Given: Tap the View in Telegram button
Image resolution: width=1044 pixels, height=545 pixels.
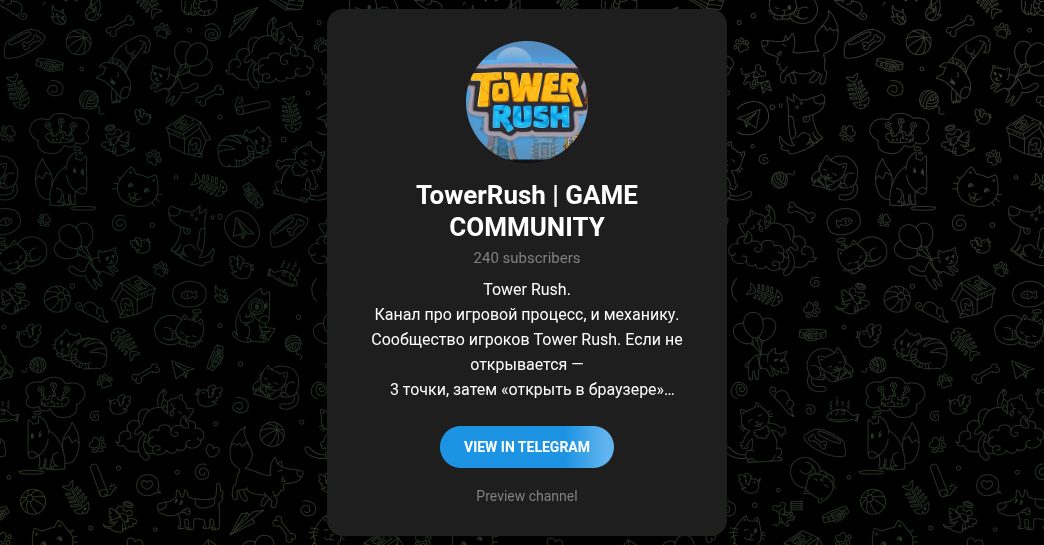Looking at the screenshot, I should [527, 447].
